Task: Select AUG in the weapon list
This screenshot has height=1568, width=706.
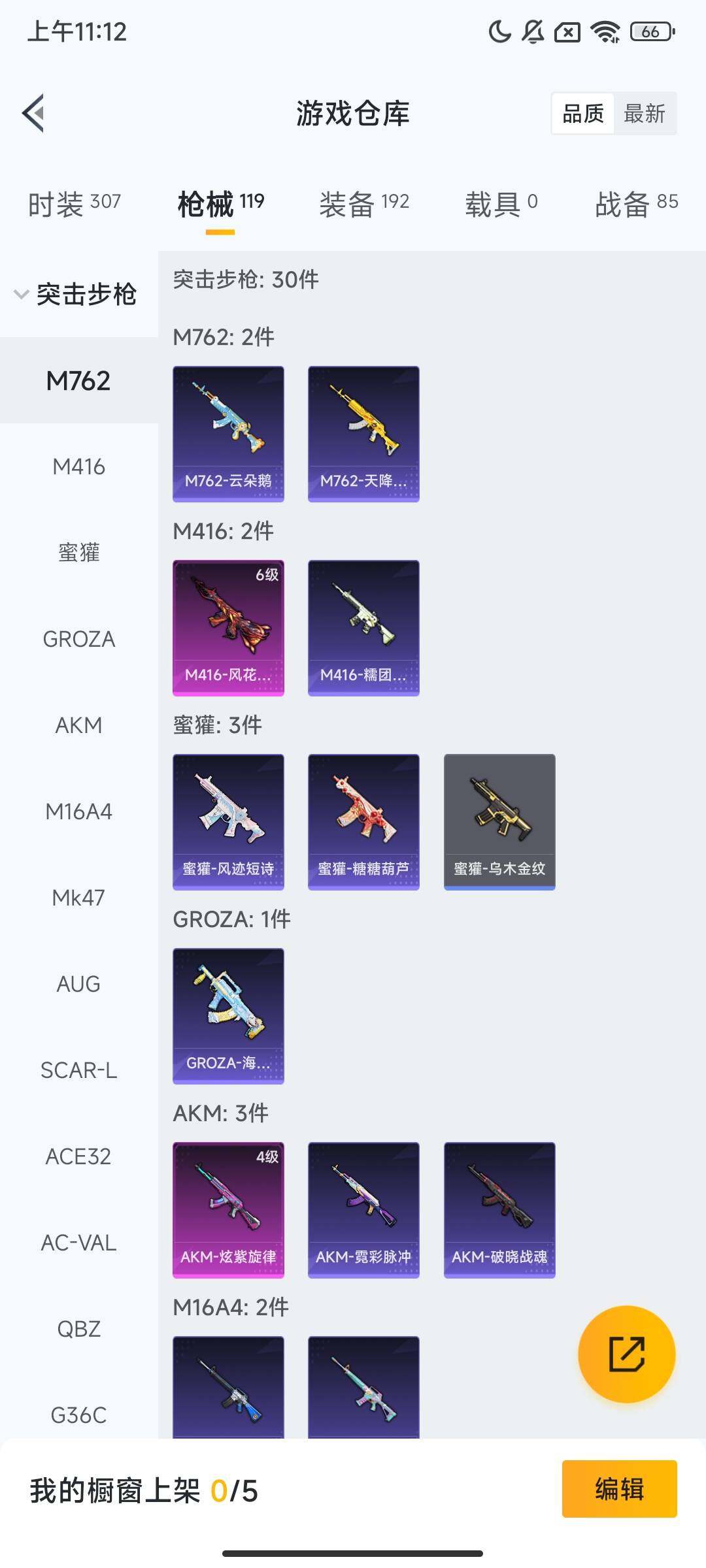Action: (x=78, y=984)
